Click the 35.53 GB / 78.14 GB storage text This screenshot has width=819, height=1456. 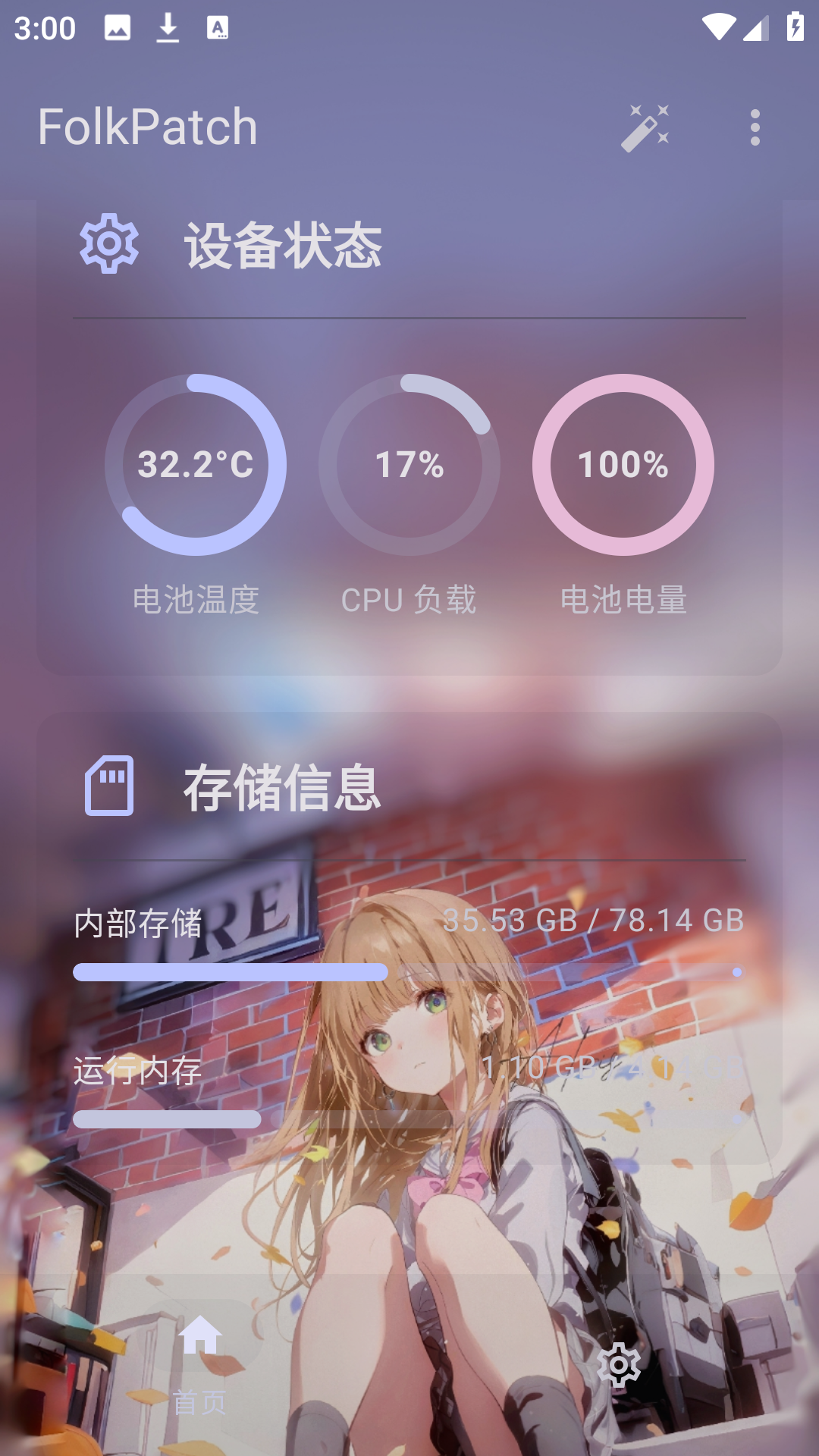[594, 921]
